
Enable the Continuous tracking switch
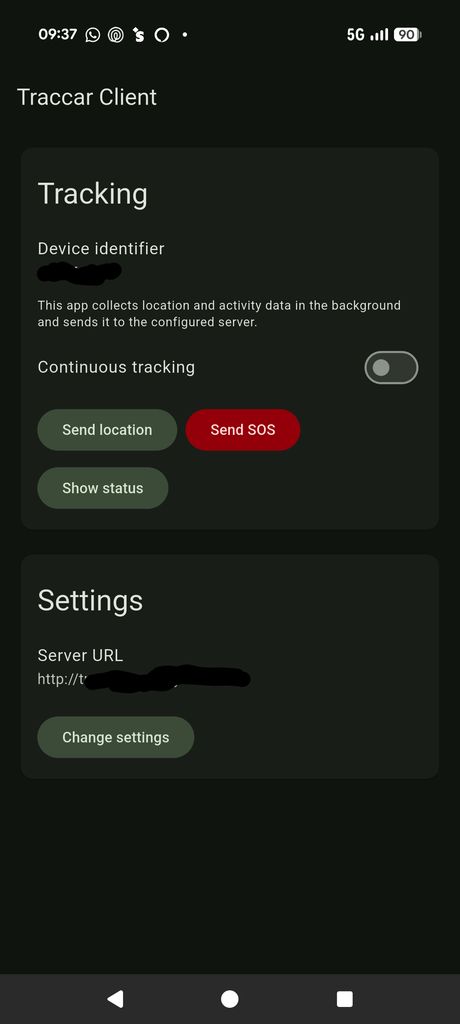pyautogui.click(x=391, y=368)
